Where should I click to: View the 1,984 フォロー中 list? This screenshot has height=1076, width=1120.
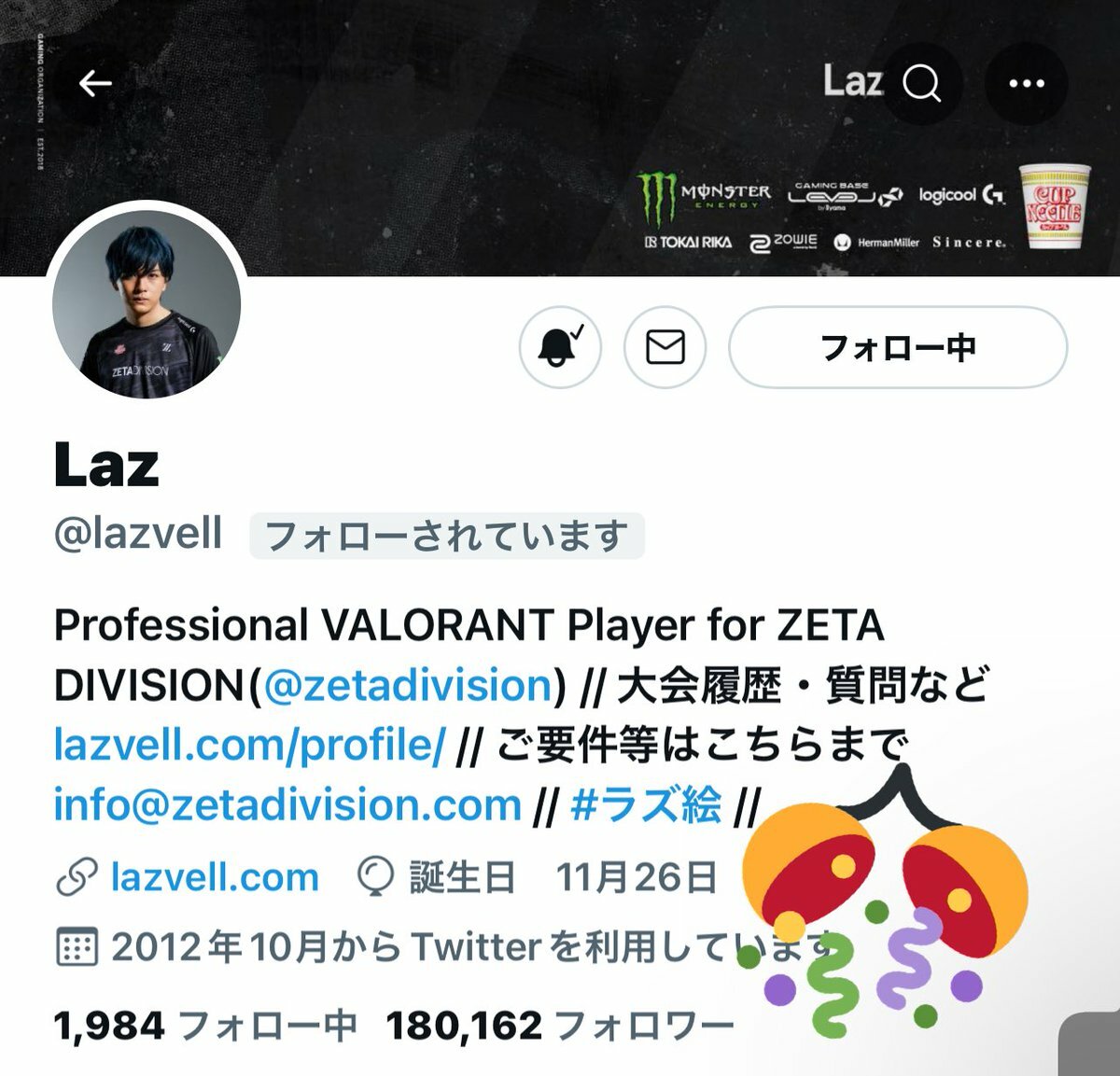point(205,1027)
